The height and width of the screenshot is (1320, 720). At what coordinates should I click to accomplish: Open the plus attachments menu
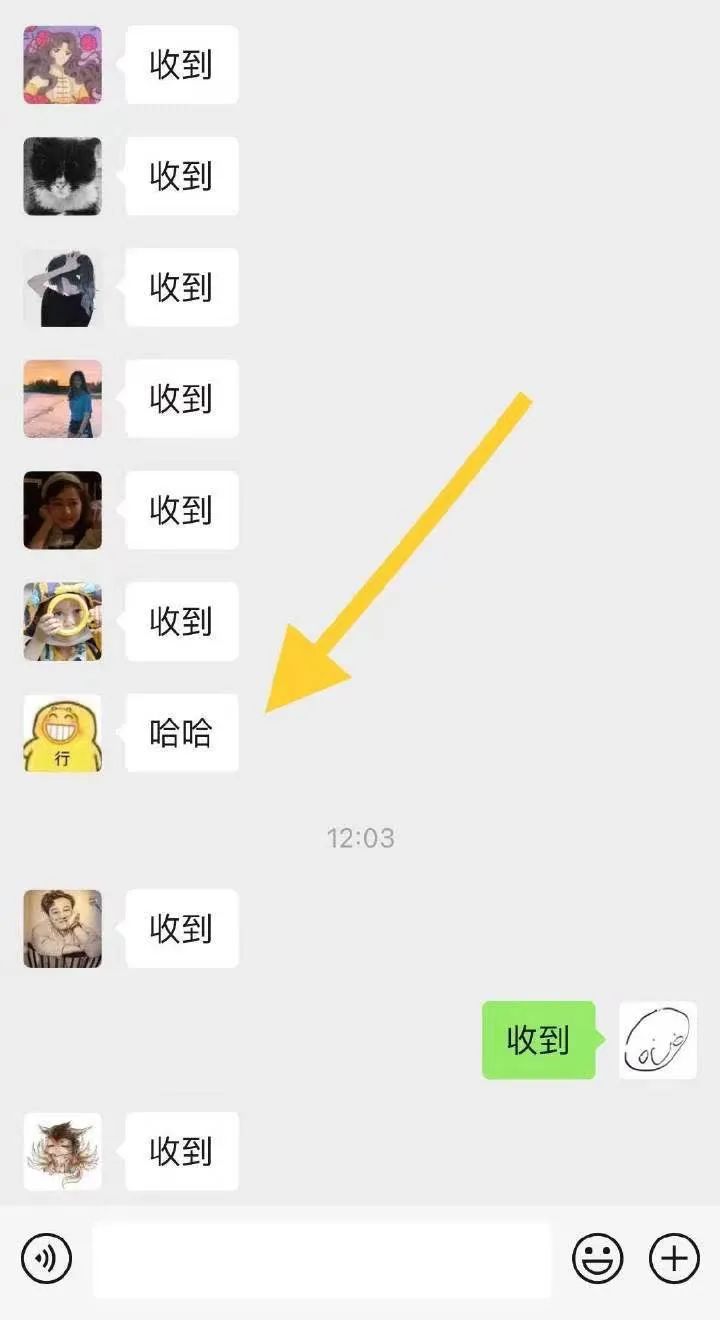pyautogui.click(x=675, y=1258)
